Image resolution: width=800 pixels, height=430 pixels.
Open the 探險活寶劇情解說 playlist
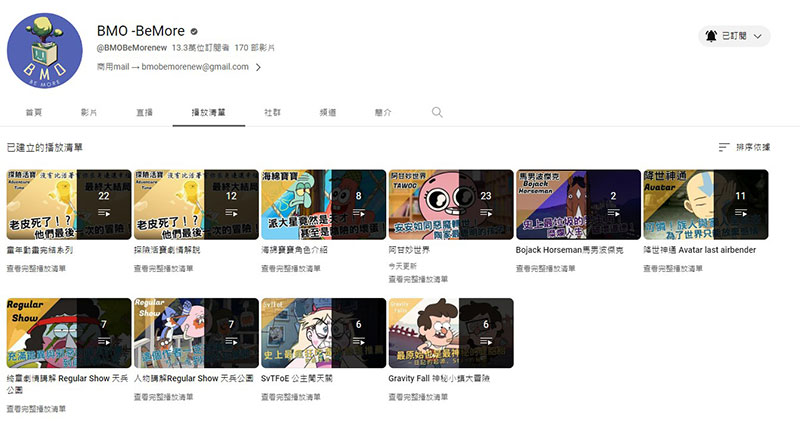point(196,204)
